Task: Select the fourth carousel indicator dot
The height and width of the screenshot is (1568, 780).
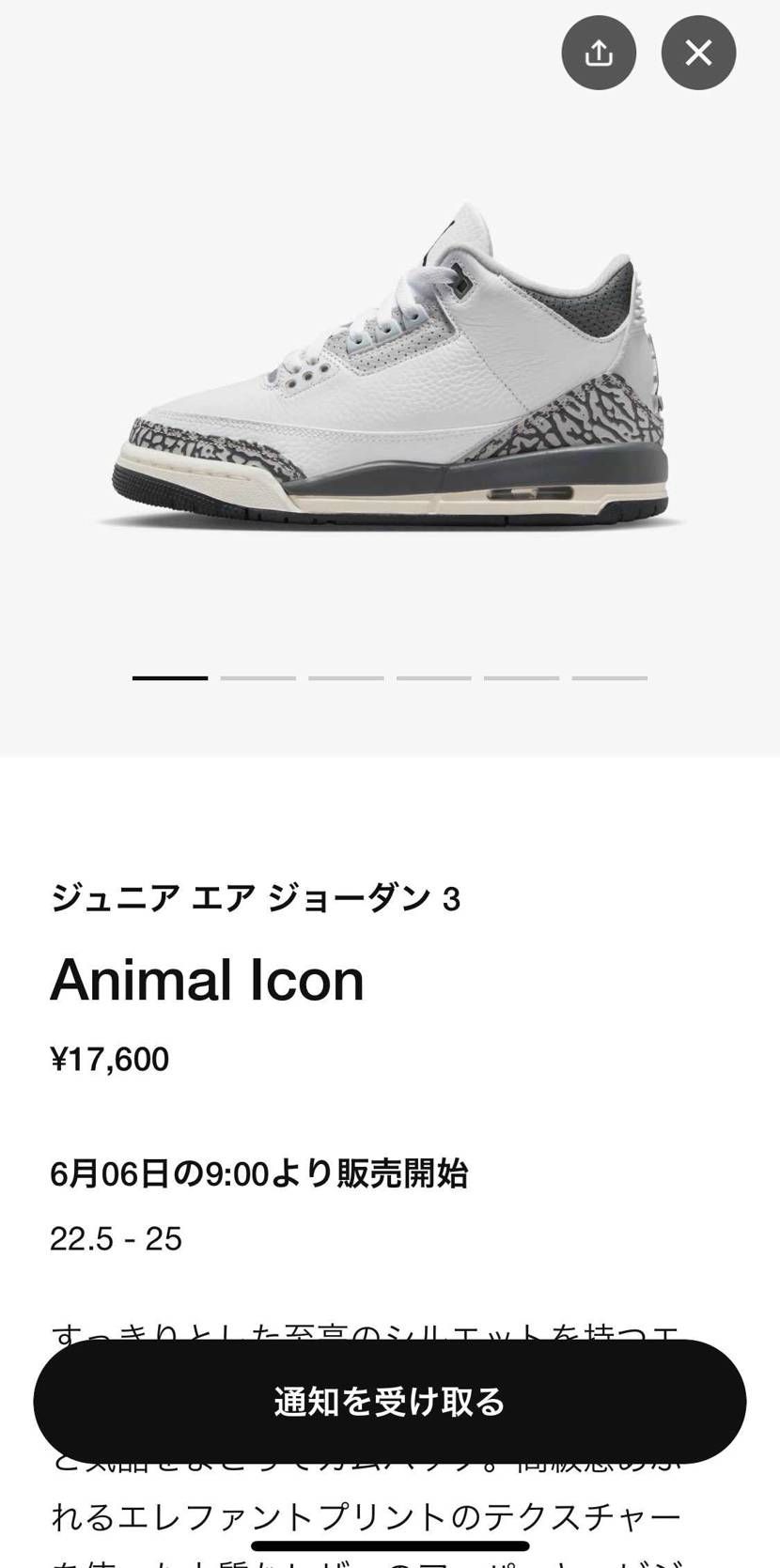Action: pyautogui.click(x=434, y=678)
